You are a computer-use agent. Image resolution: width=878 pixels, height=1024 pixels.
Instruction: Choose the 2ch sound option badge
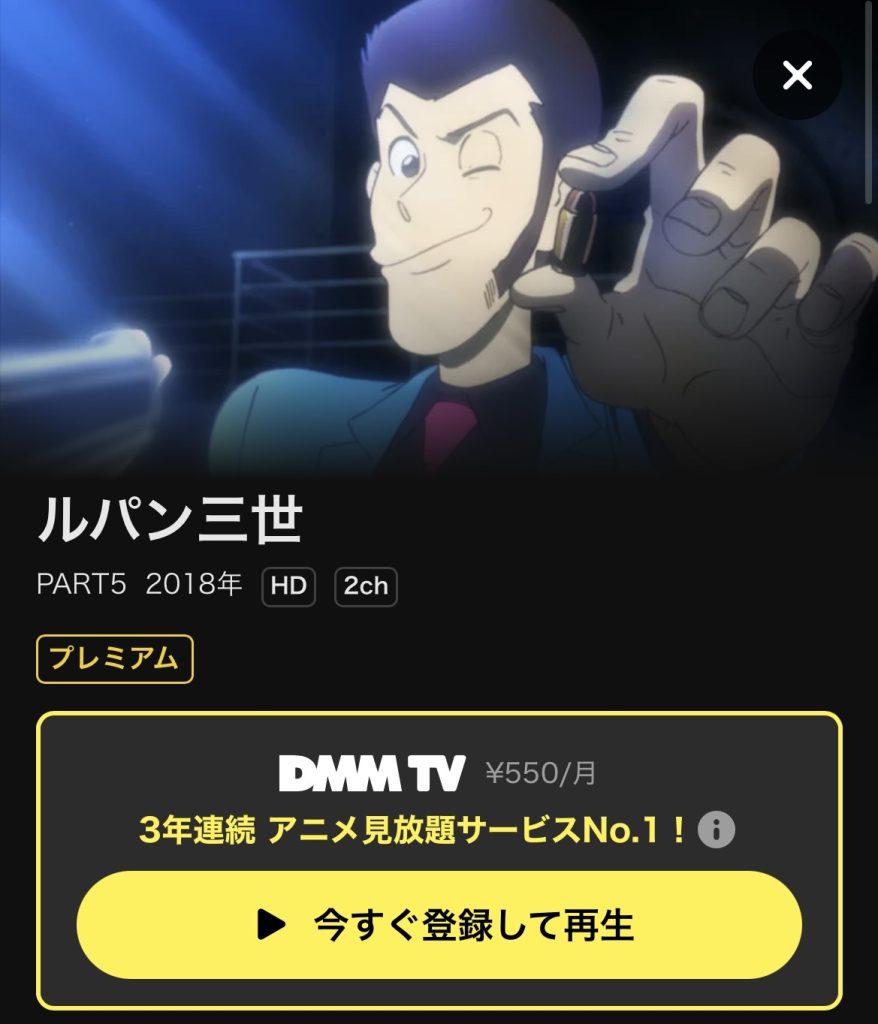point(364,588)
